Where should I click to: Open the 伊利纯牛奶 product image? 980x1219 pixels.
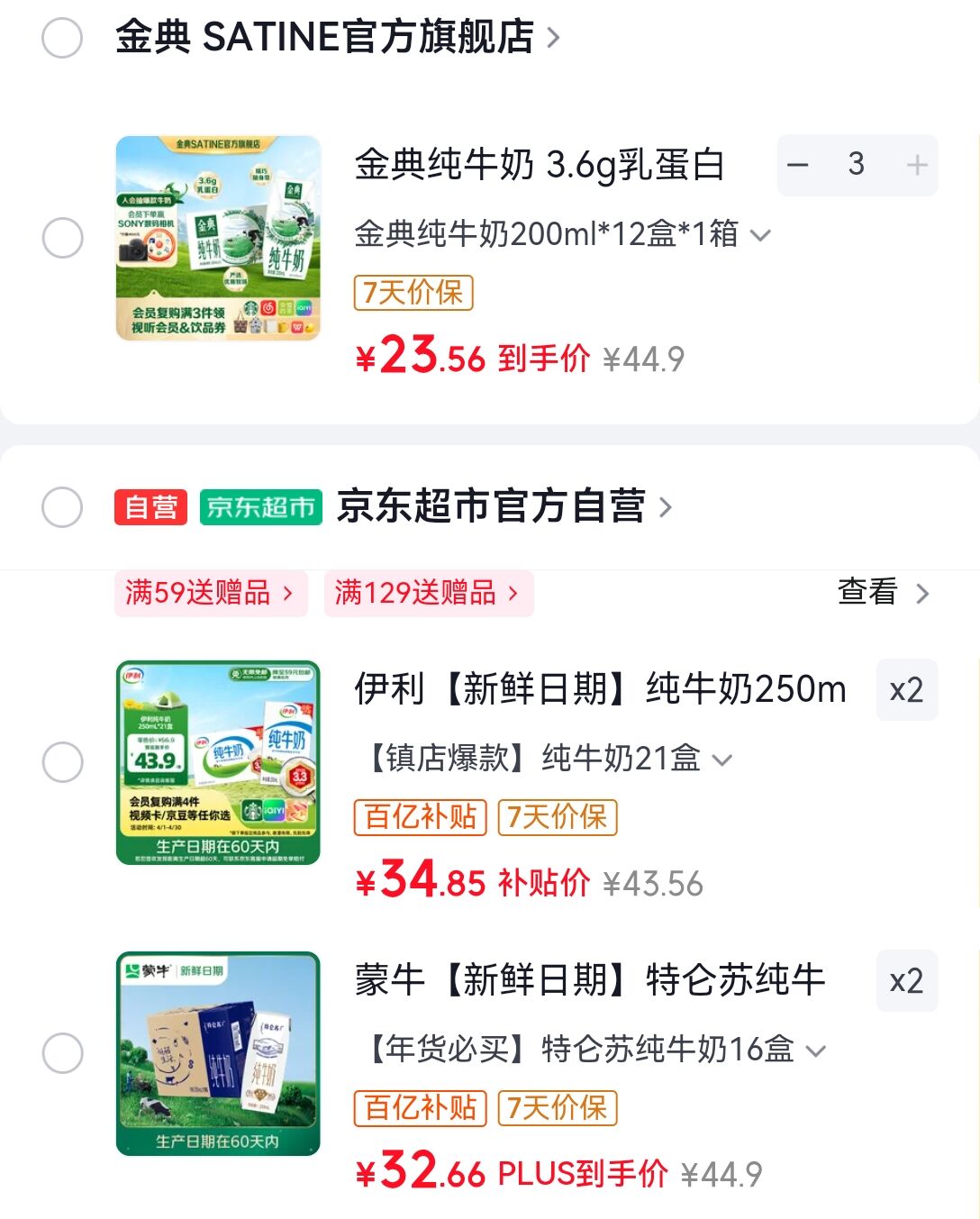pos(218,762)
